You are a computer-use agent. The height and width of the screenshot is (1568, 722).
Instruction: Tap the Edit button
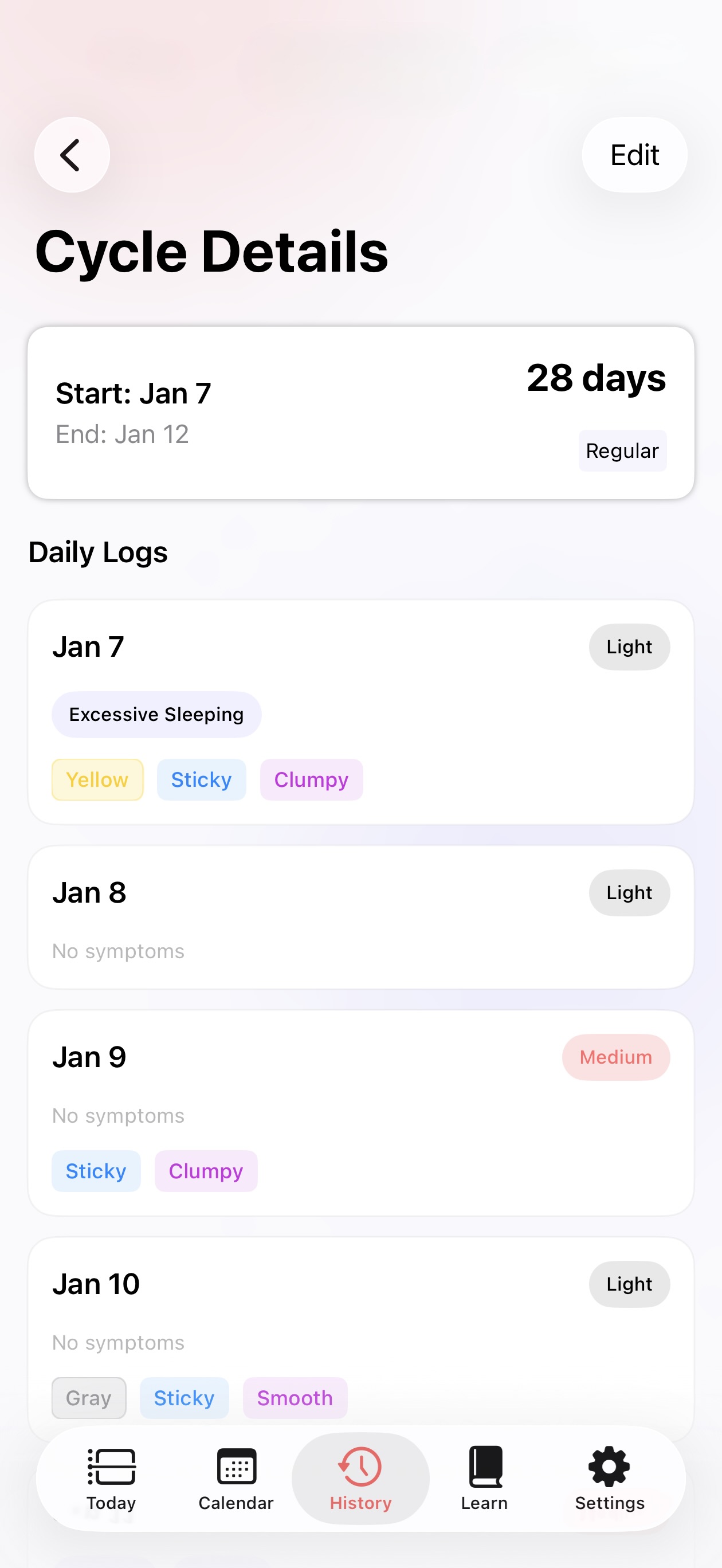tap(634, 155)
